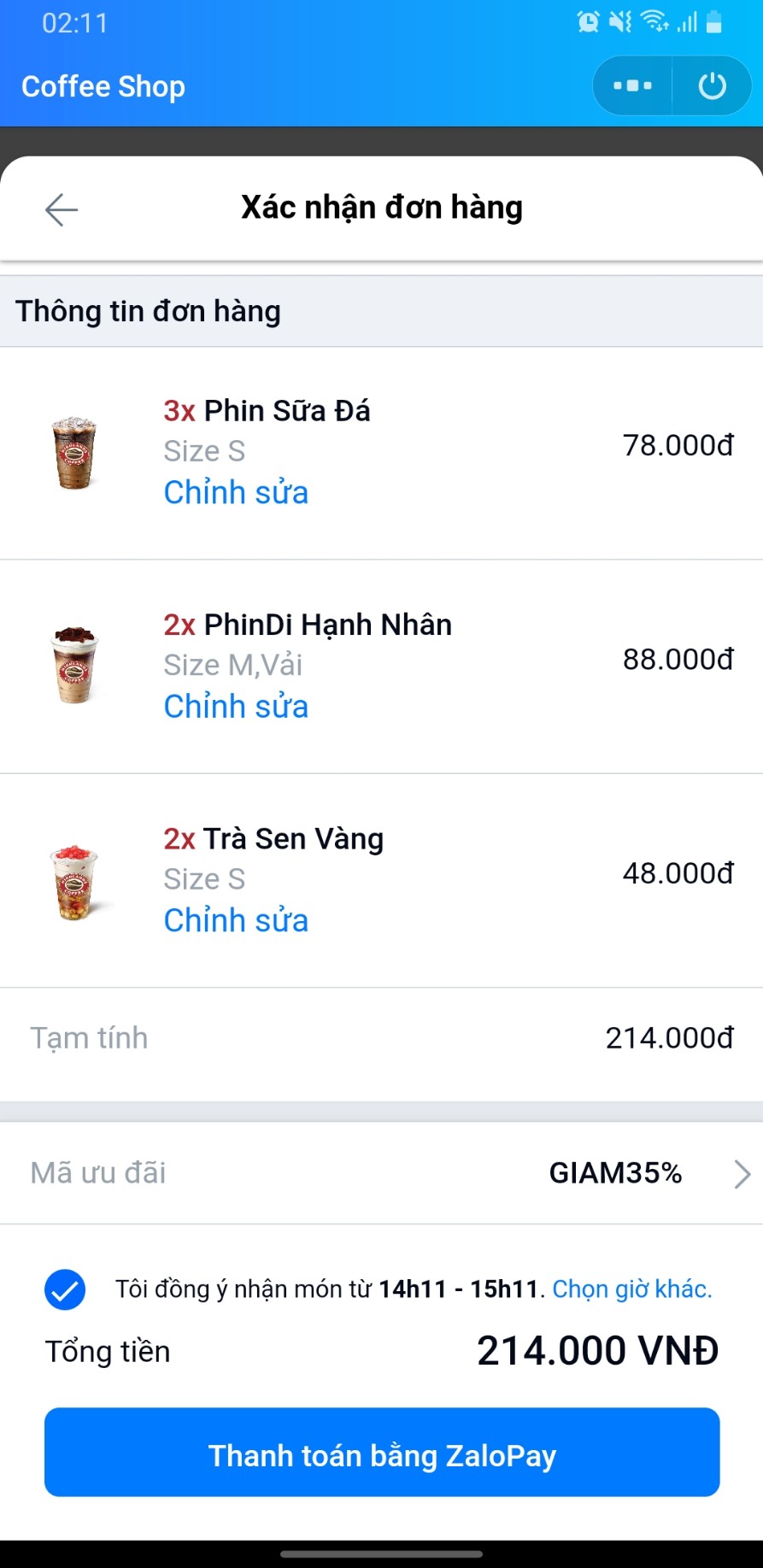Image resolution: width=763 pixels, height=1568 pixels.
Task: Pay with Thanh toán bằng ZaloPay button
Action: click(382, 1453)
